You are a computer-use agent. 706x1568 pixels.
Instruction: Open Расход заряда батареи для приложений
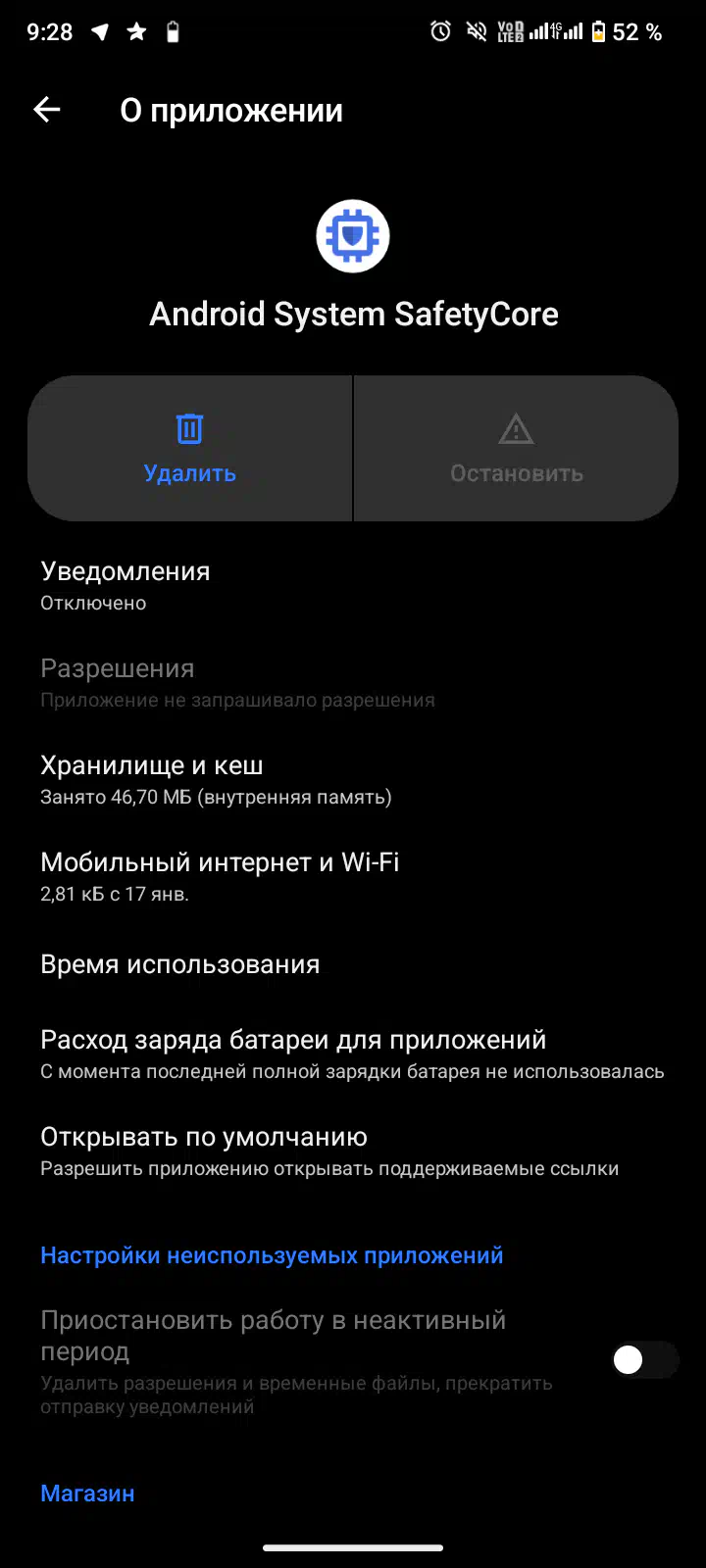tap(353, 1054)
